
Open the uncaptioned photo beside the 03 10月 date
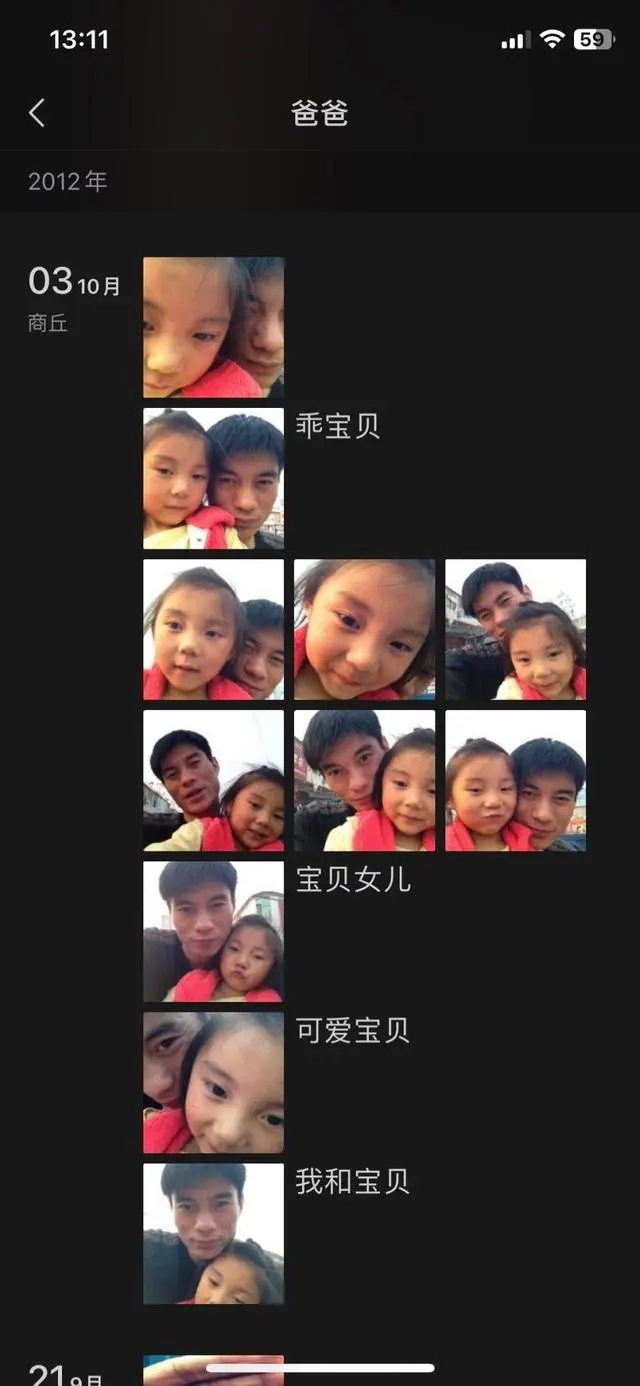point(213,327)
